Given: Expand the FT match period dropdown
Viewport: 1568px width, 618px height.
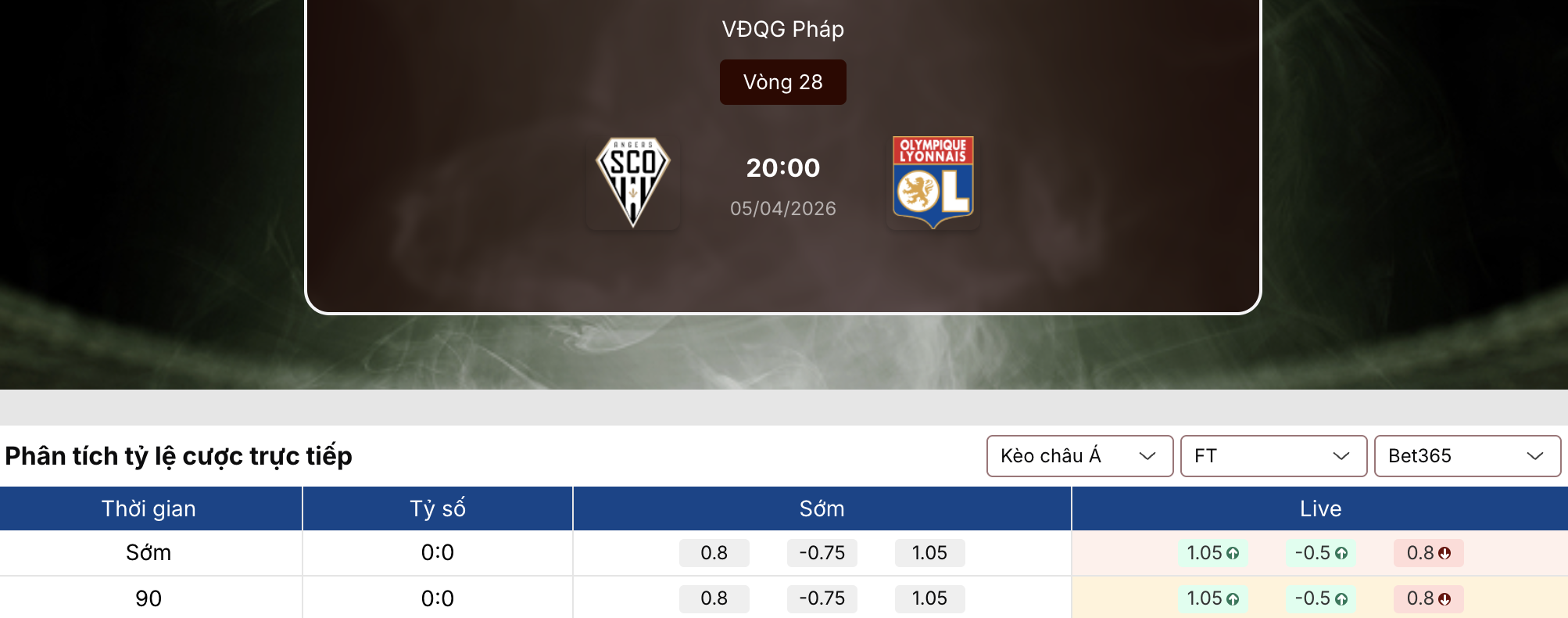Looking at the screenshot, I should point(1273,456).
